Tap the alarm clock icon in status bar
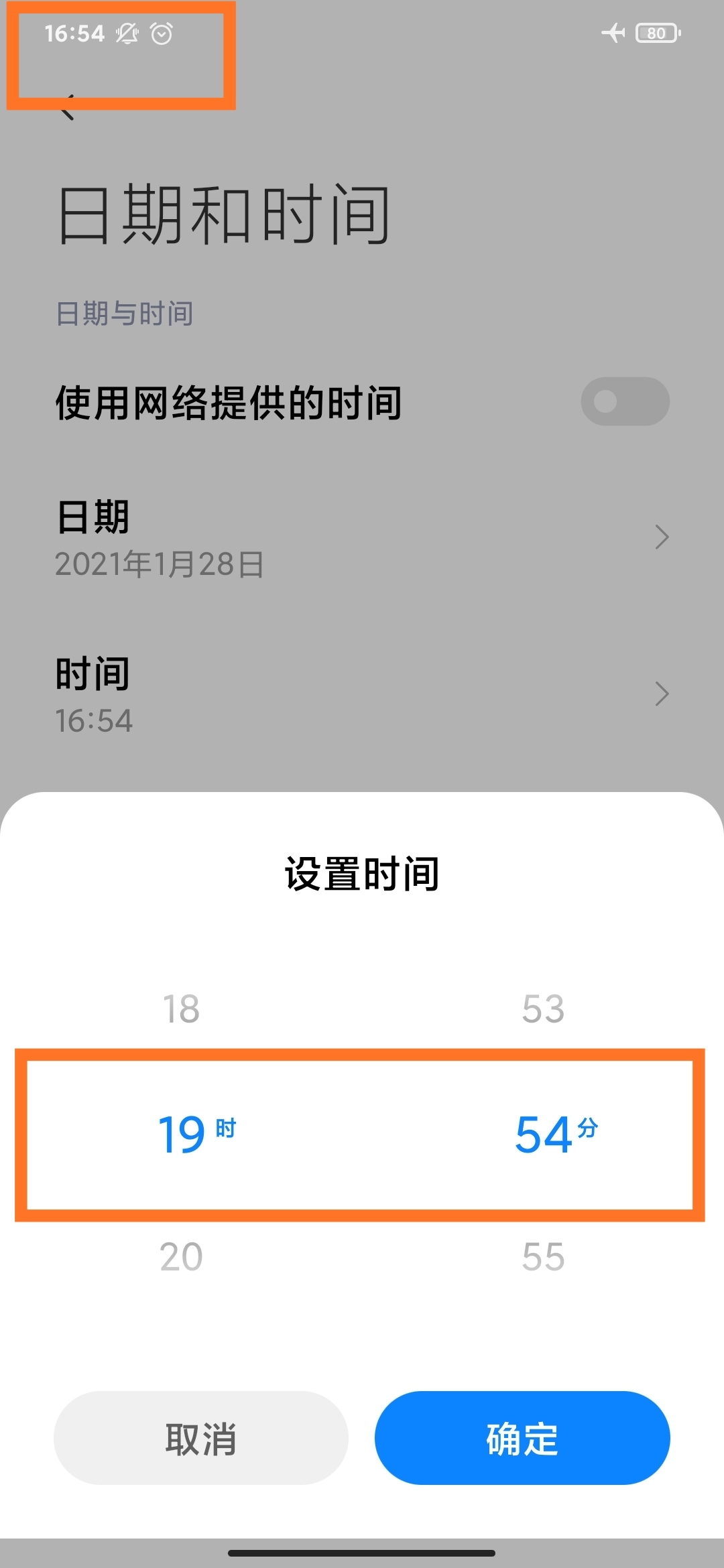This screenshot has width=724, height=1568. [161, 33]
